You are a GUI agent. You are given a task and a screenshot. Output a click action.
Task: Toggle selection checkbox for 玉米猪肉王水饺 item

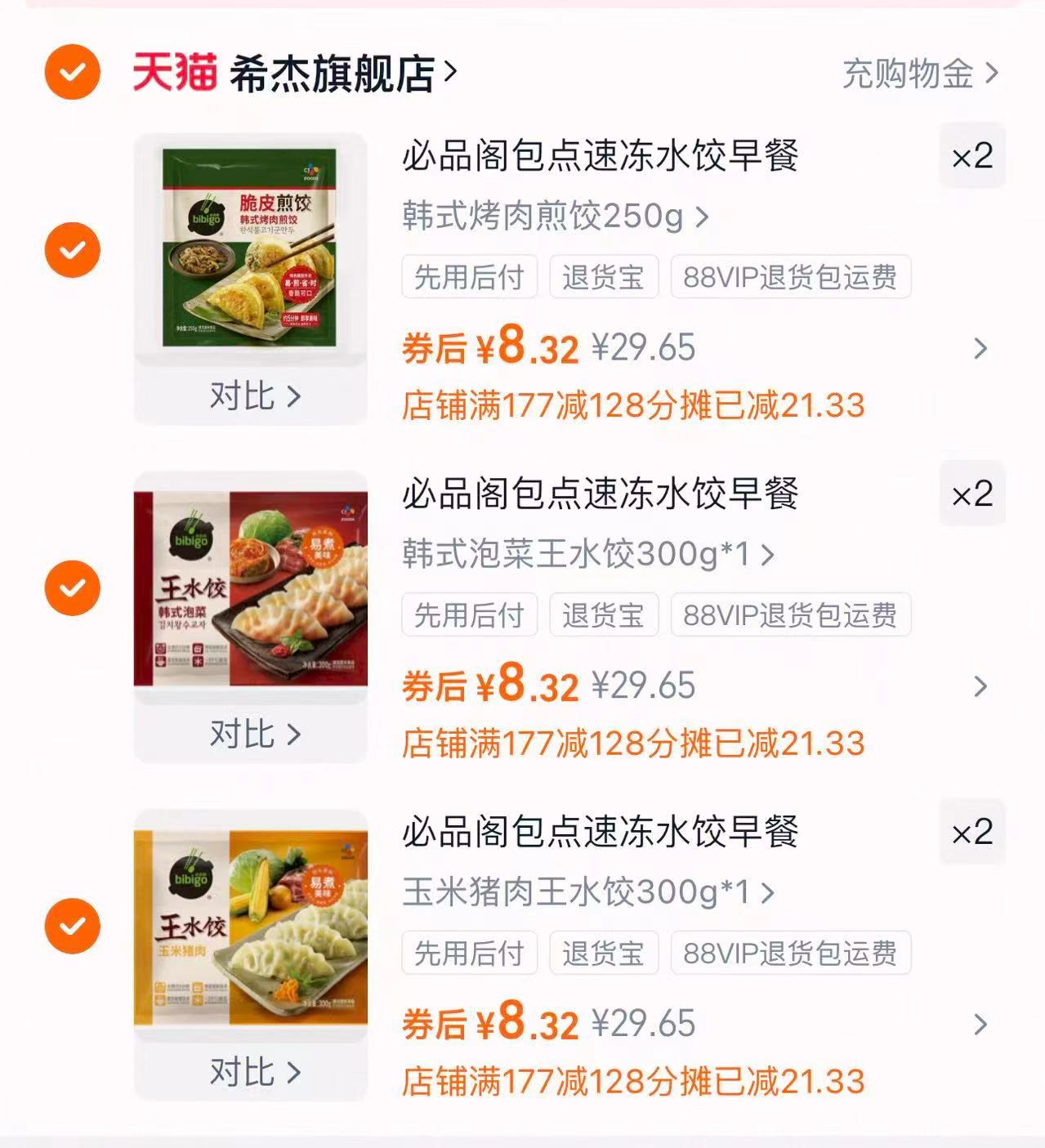point(74,925)
